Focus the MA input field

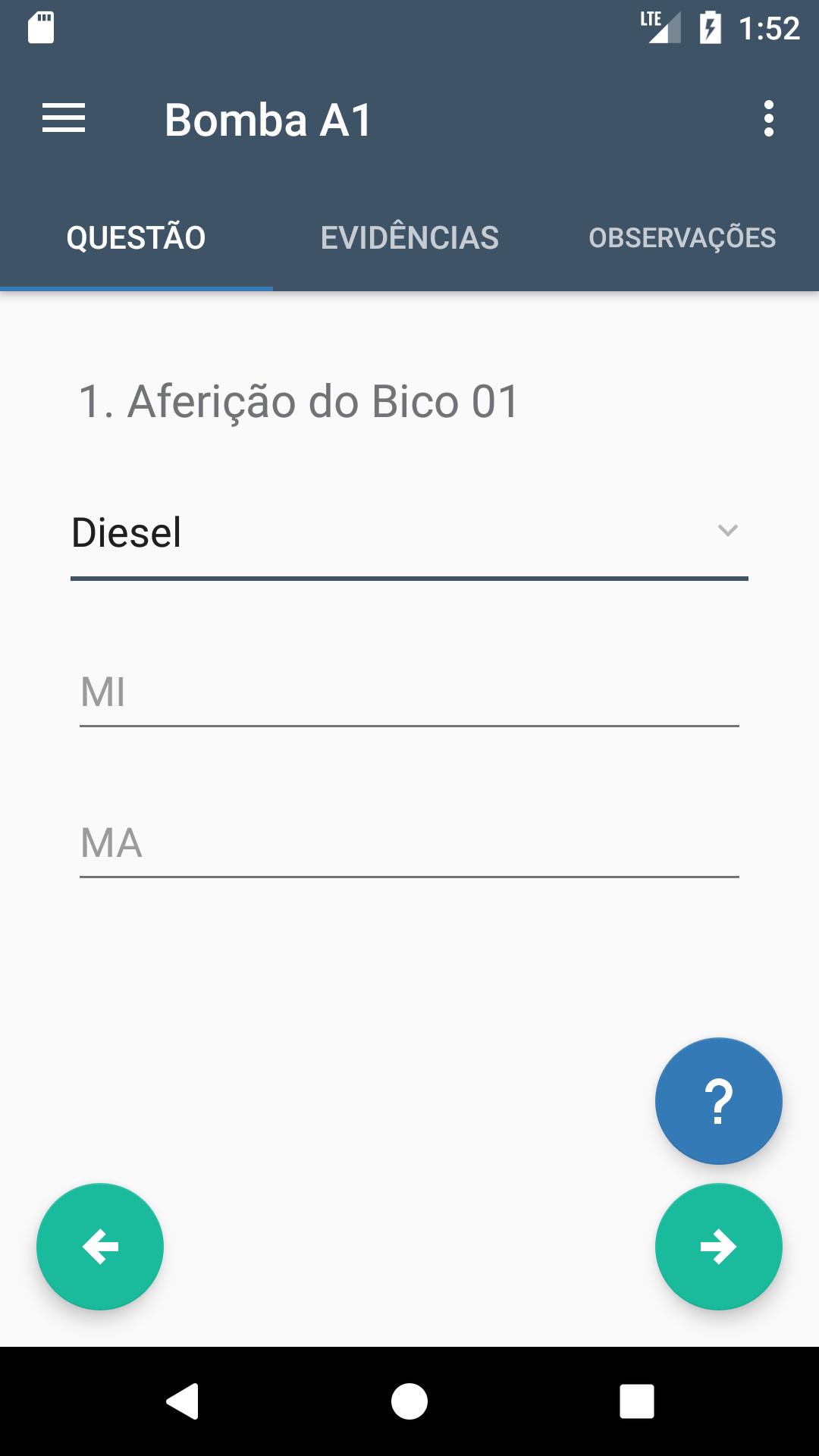pyautogui.click(x=409, y=843)
